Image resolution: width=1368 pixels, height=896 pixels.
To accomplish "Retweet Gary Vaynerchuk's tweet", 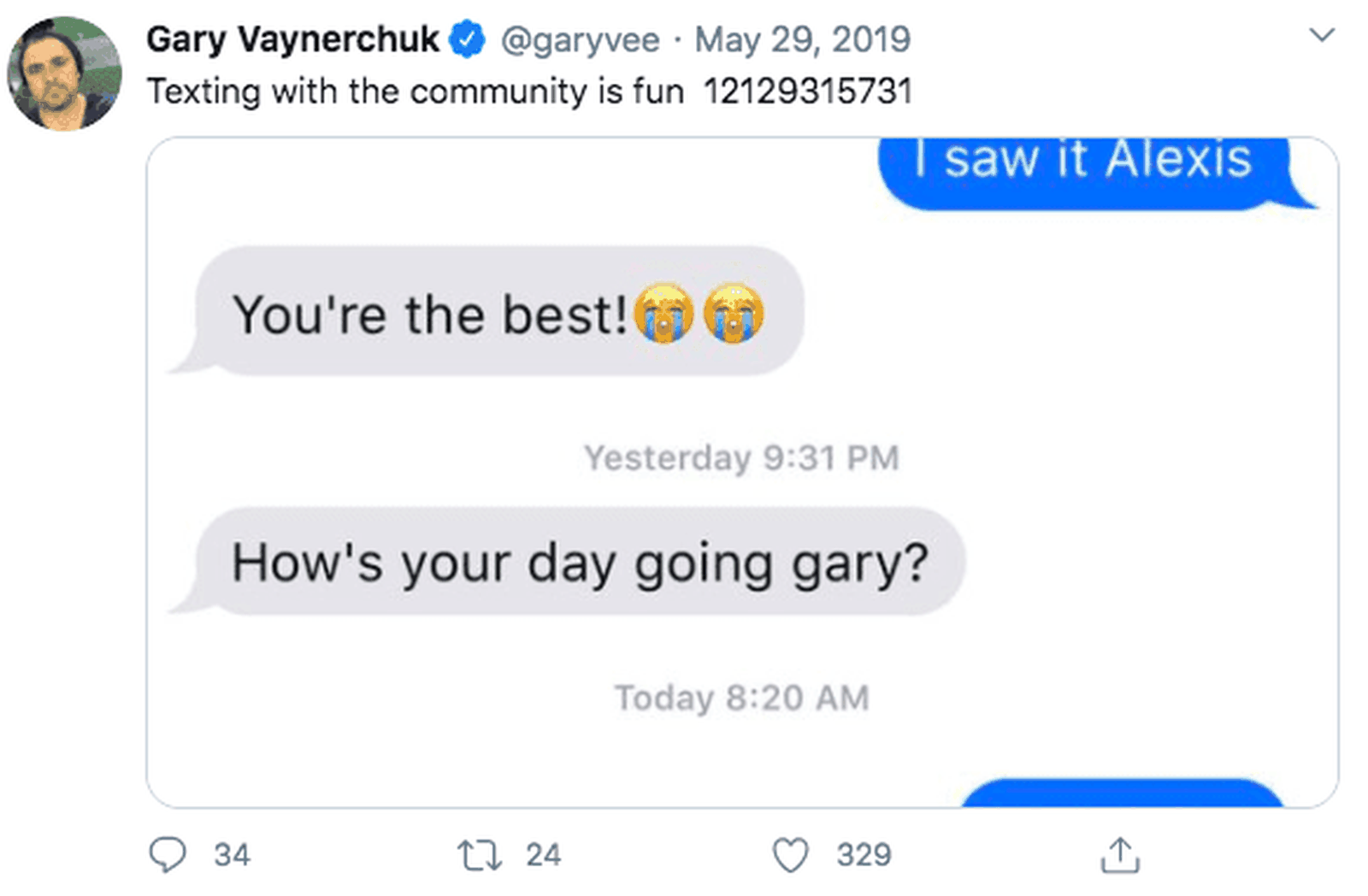I will coord(480,854).
